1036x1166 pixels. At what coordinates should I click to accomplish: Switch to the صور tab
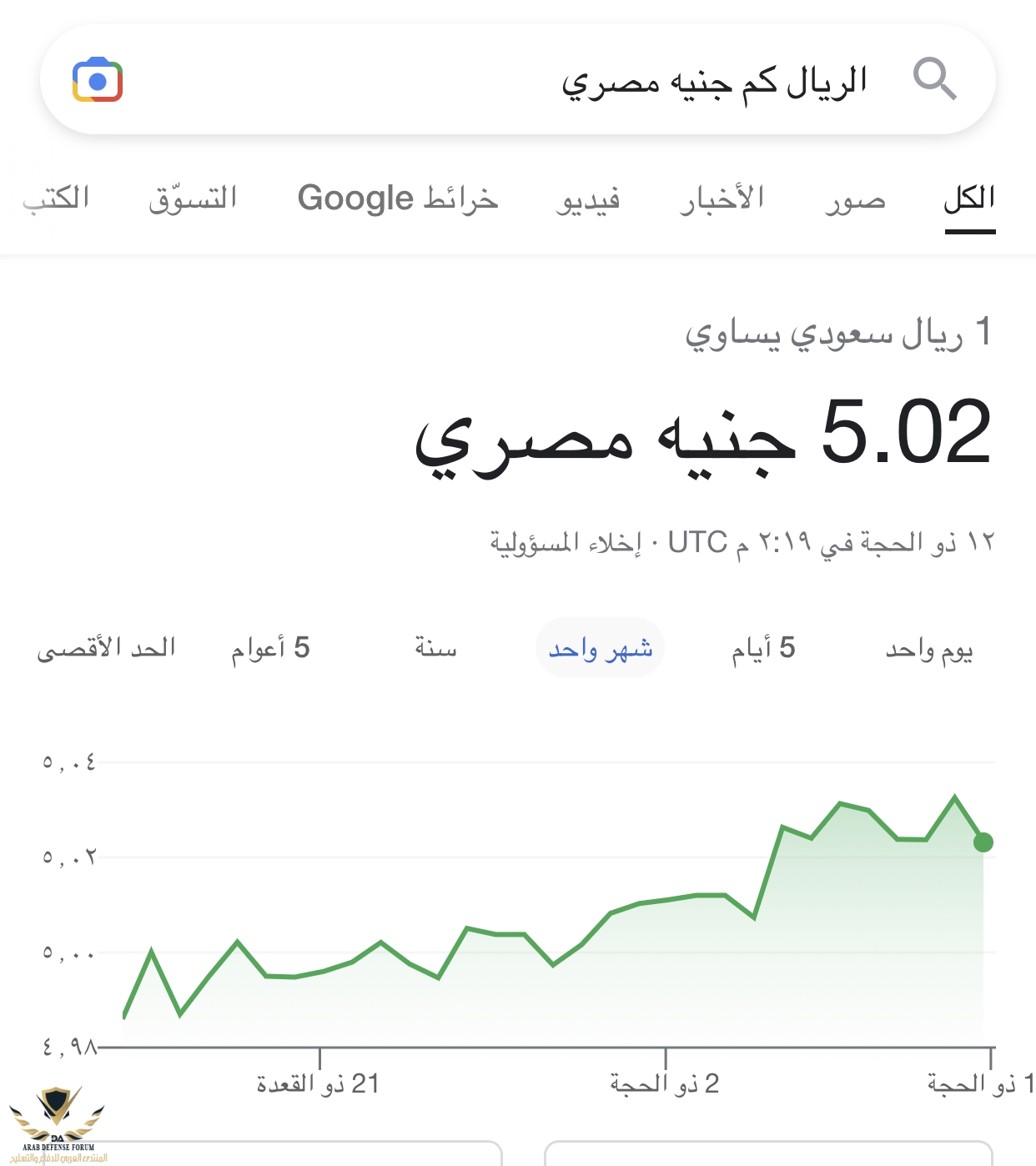[x=855, y=199]
